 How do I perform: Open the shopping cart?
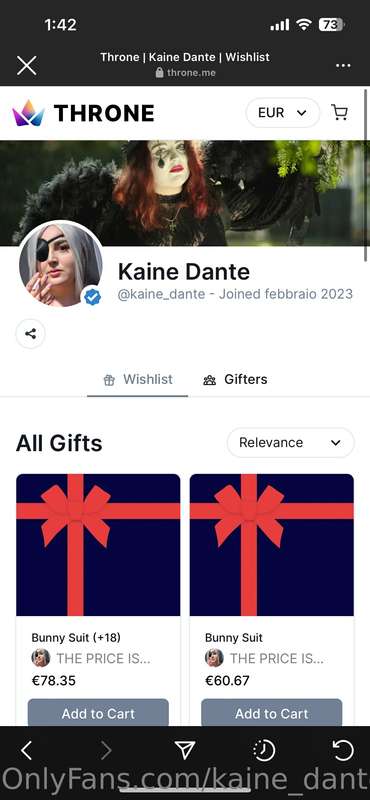[x=339, y=112]
